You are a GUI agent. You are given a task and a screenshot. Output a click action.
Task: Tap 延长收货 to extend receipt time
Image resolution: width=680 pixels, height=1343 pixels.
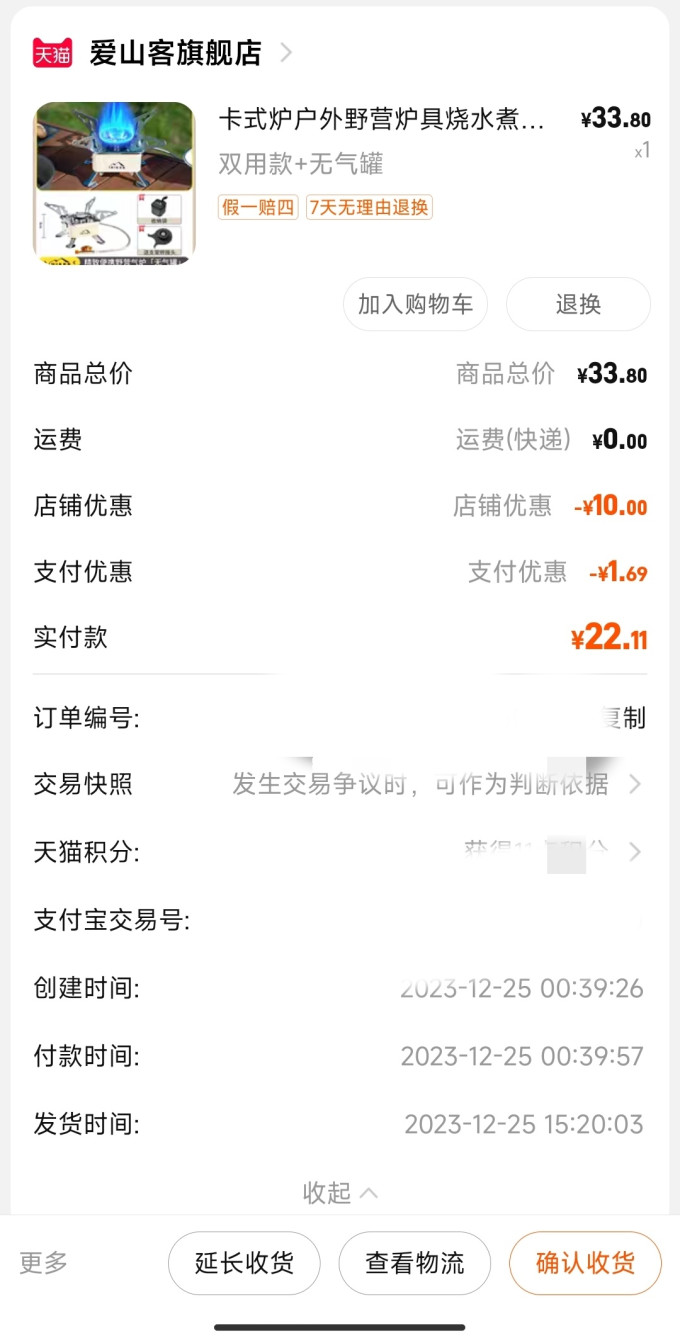pos(244,1263)
